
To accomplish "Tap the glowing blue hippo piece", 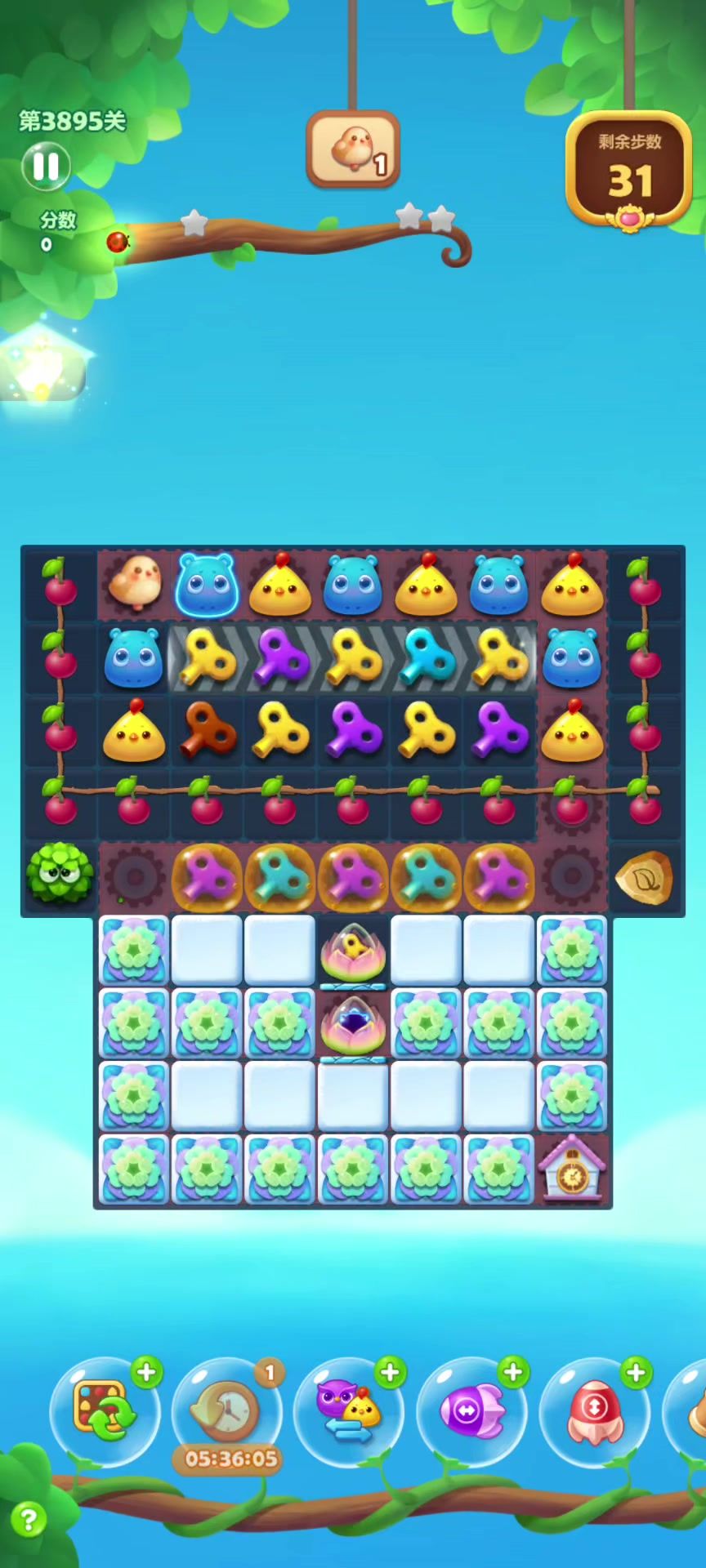I will 207,584.
